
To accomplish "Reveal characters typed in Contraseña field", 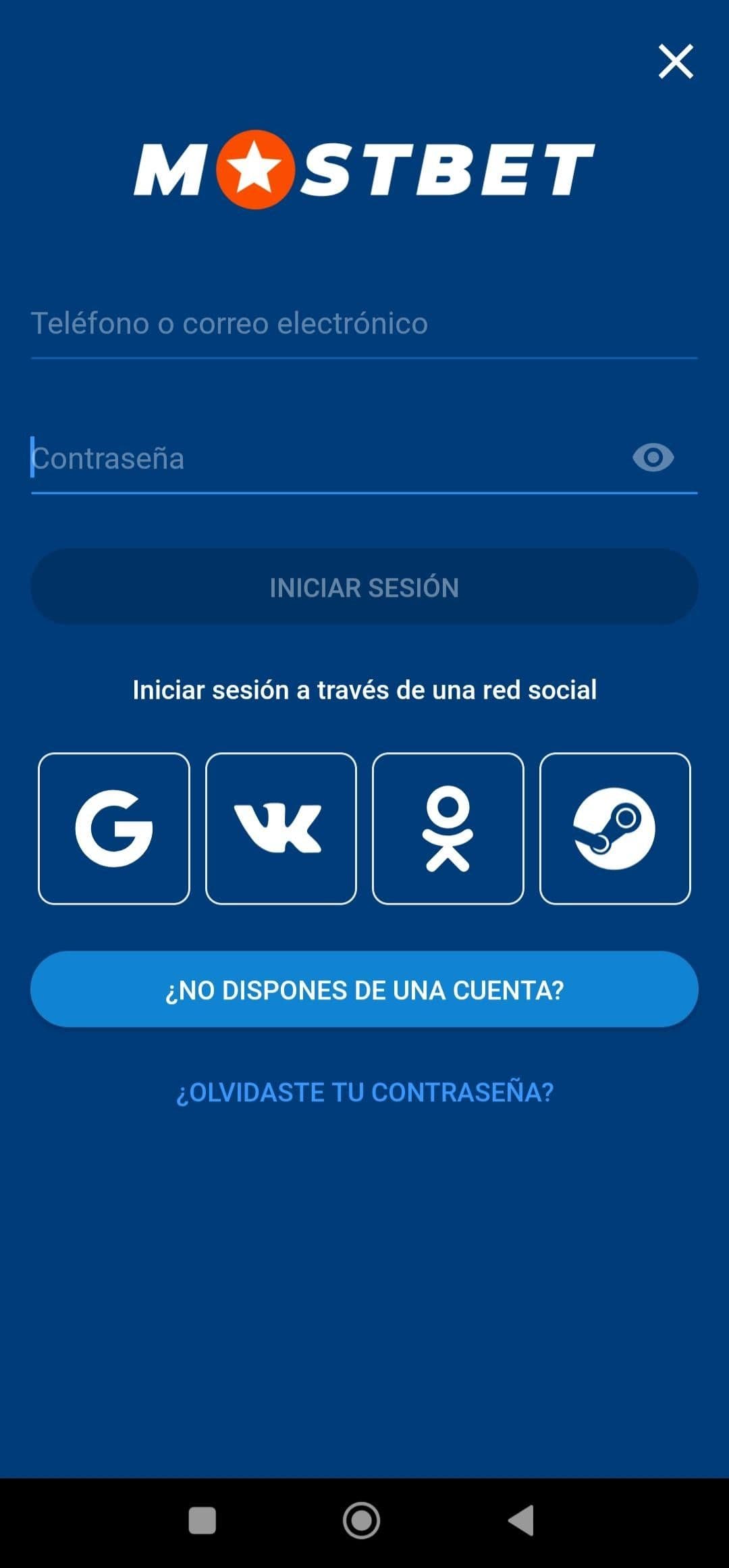I will (x=653, y=457).
